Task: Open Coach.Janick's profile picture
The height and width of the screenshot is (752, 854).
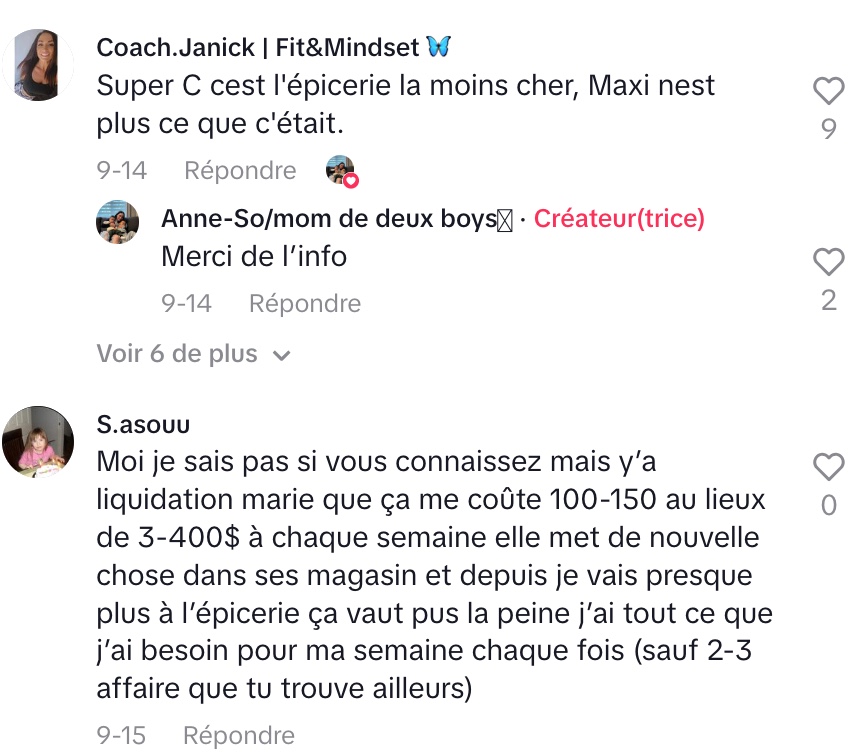Action: (x=38, y=64)
